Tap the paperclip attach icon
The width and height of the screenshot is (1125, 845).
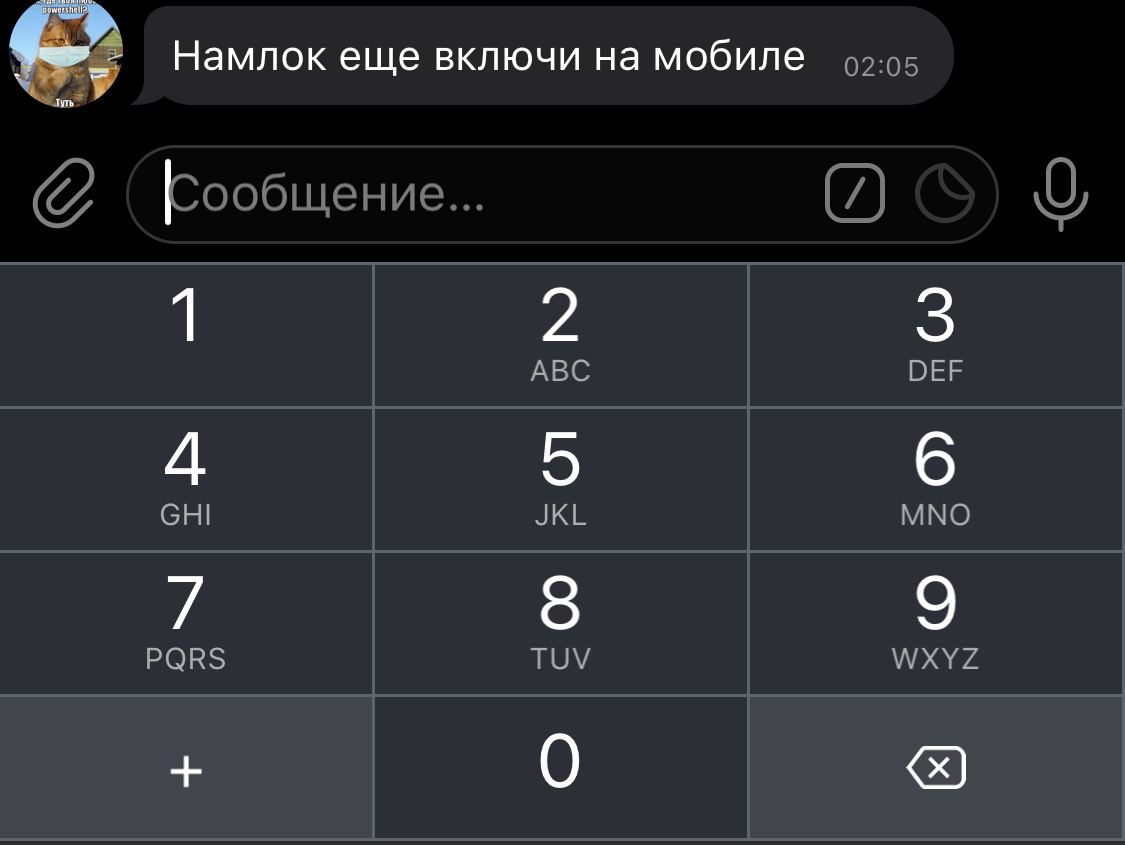65,193
